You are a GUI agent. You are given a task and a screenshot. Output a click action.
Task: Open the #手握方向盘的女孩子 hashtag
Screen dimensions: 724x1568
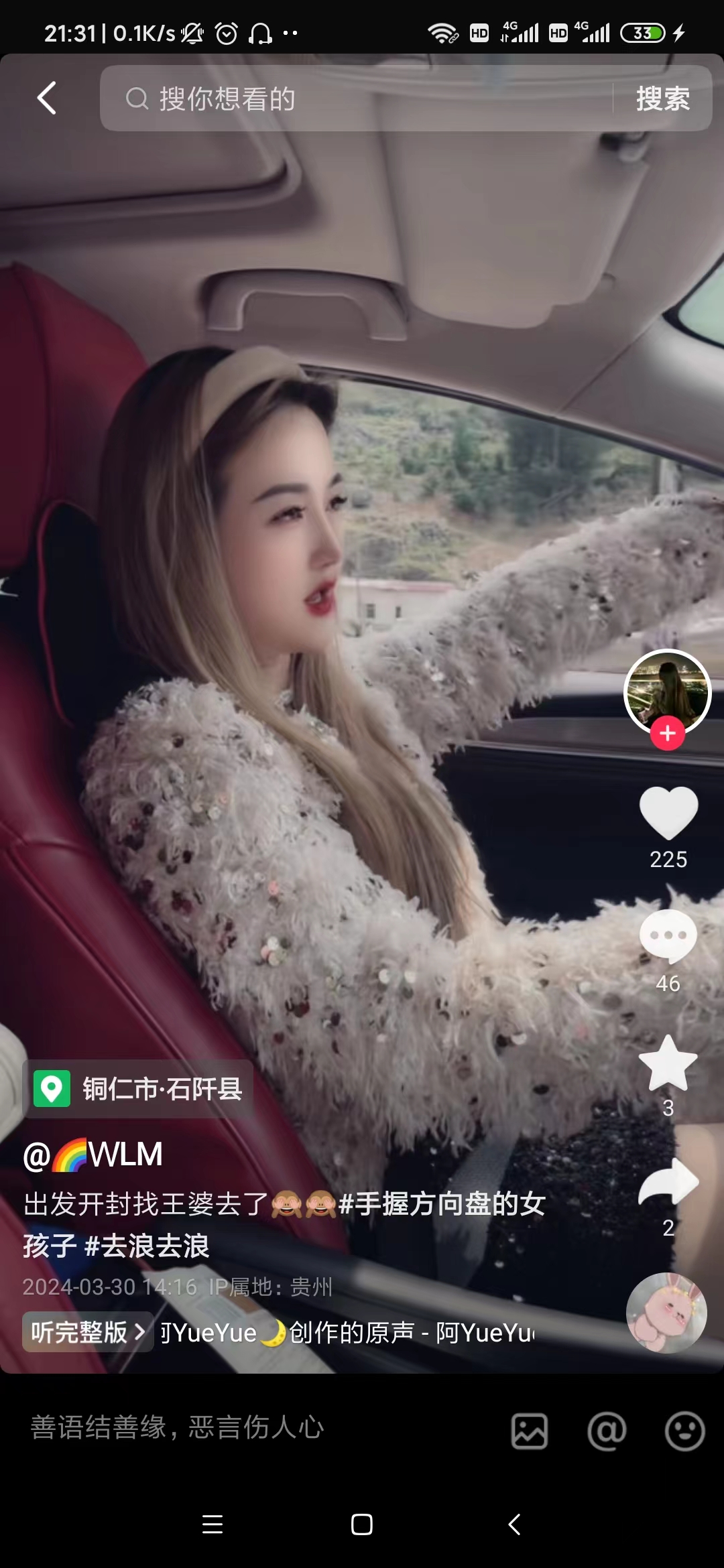click(x=442, y=1204)
